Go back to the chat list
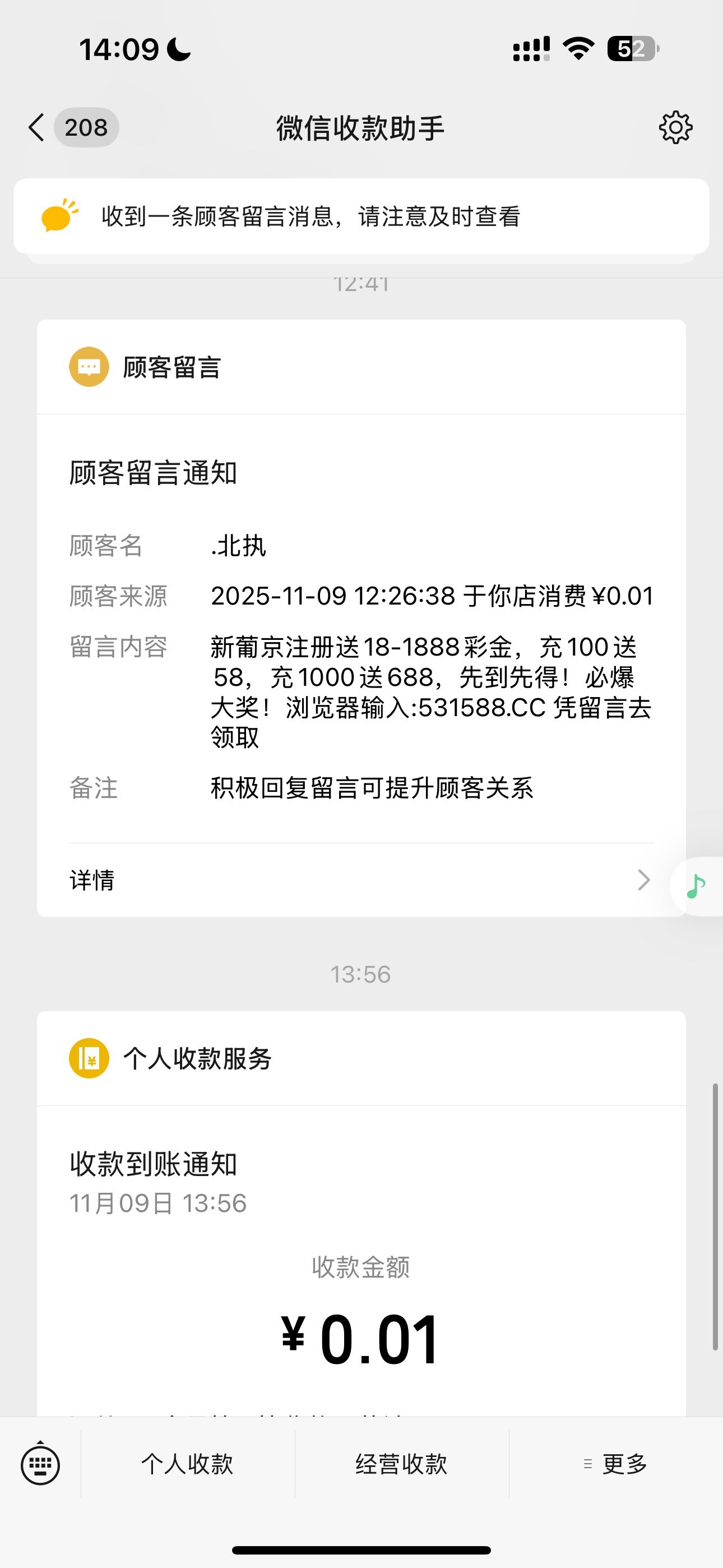The image size is (723, 1568). click(38, 128)
